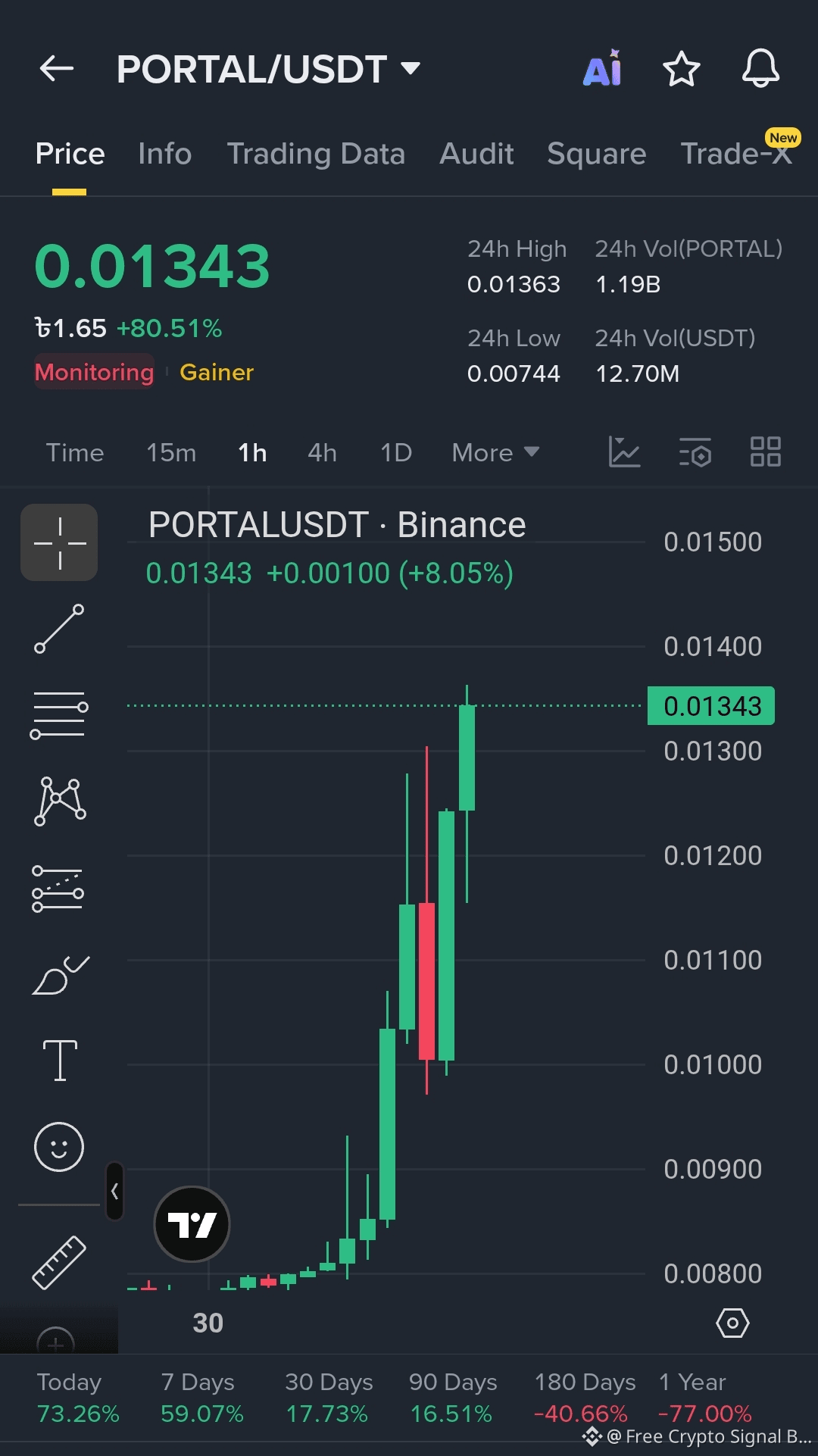This screenshot has height=1456, width=818.
Task: Add pair to favorites with star
Action: [x=682, y=69]
